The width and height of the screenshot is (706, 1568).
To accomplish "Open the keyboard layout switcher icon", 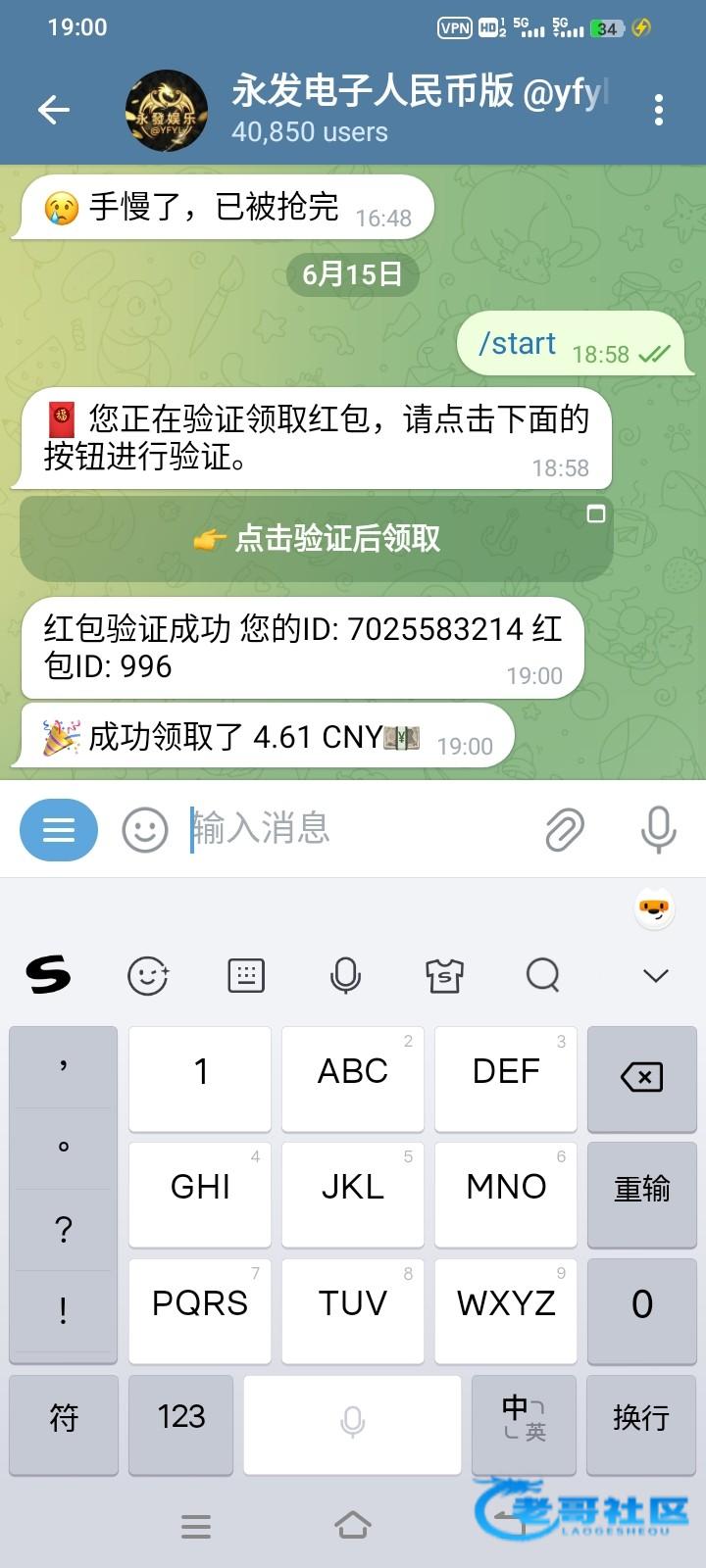I will point(246,975).
